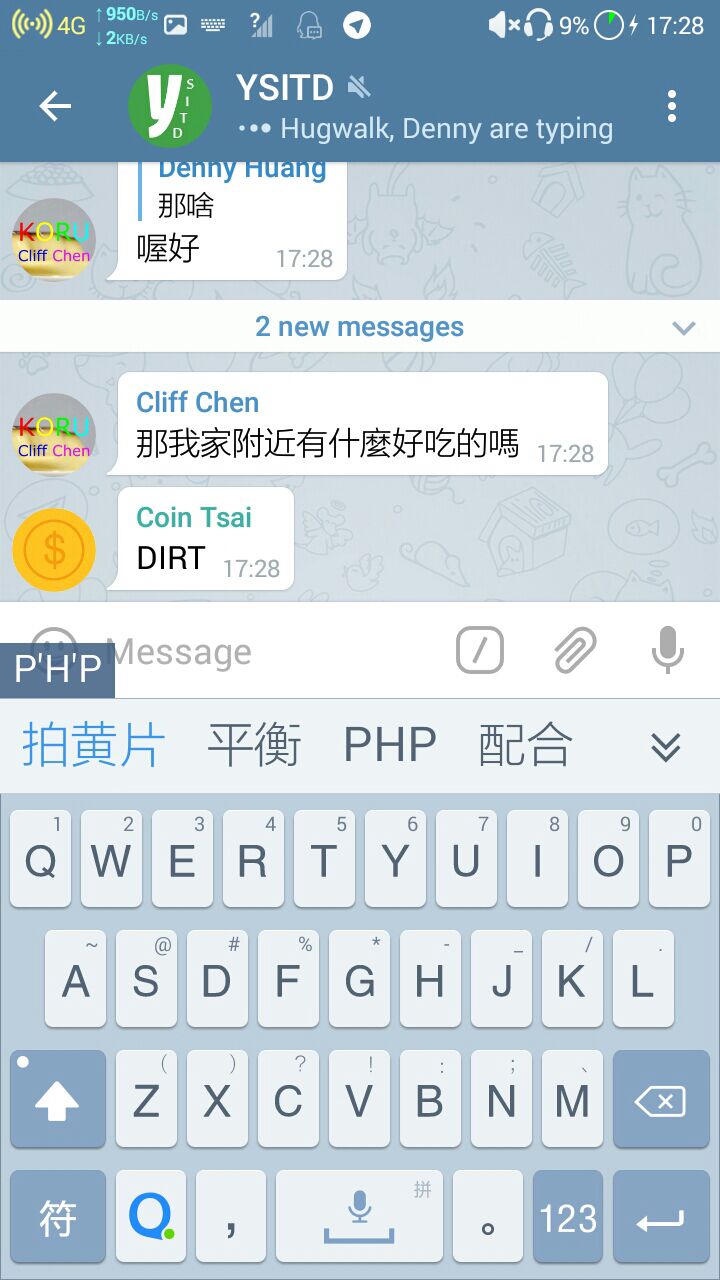Toggle the shift key
This screenshot has height=1280, width=720.
pos(58,1100)
